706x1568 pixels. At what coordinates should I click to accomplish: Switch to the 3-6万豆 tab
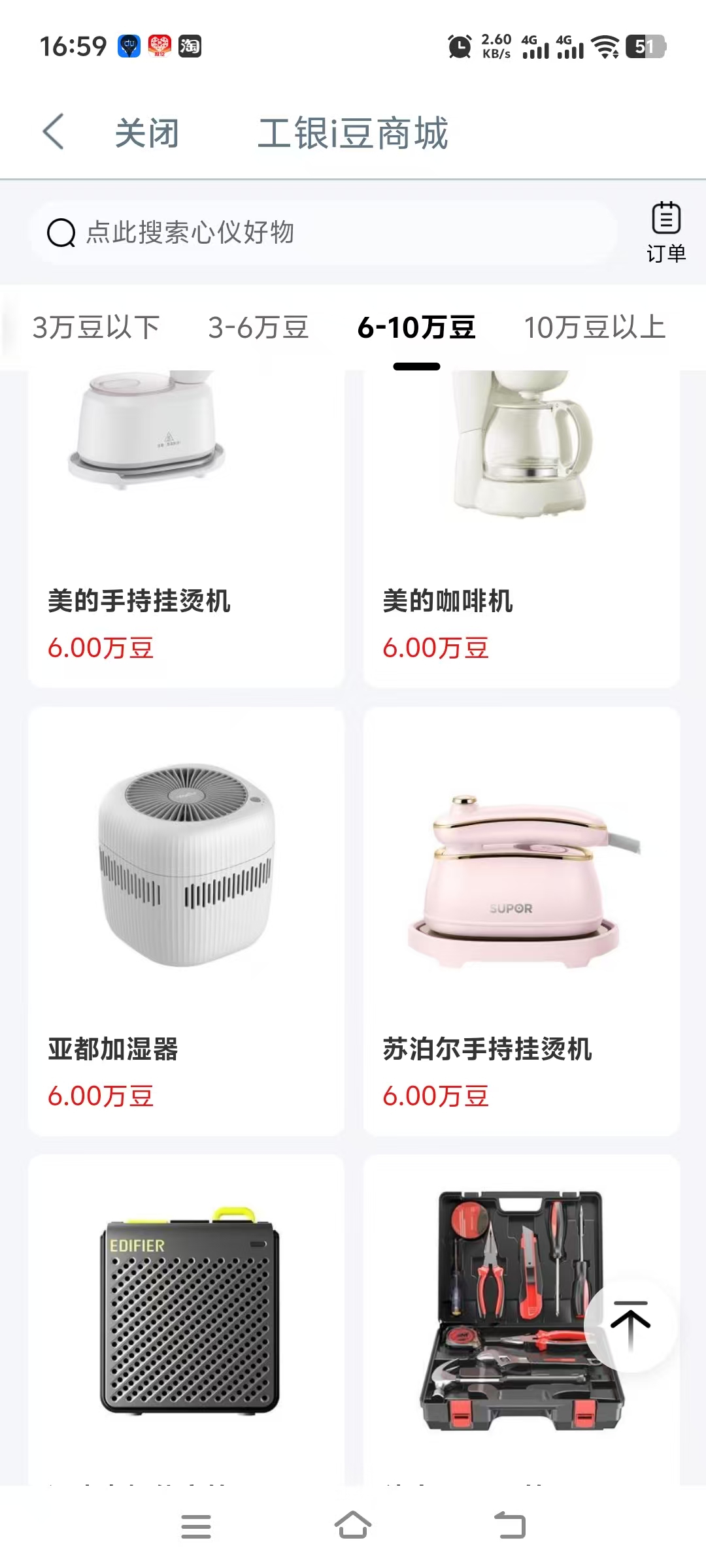point(258,327)
